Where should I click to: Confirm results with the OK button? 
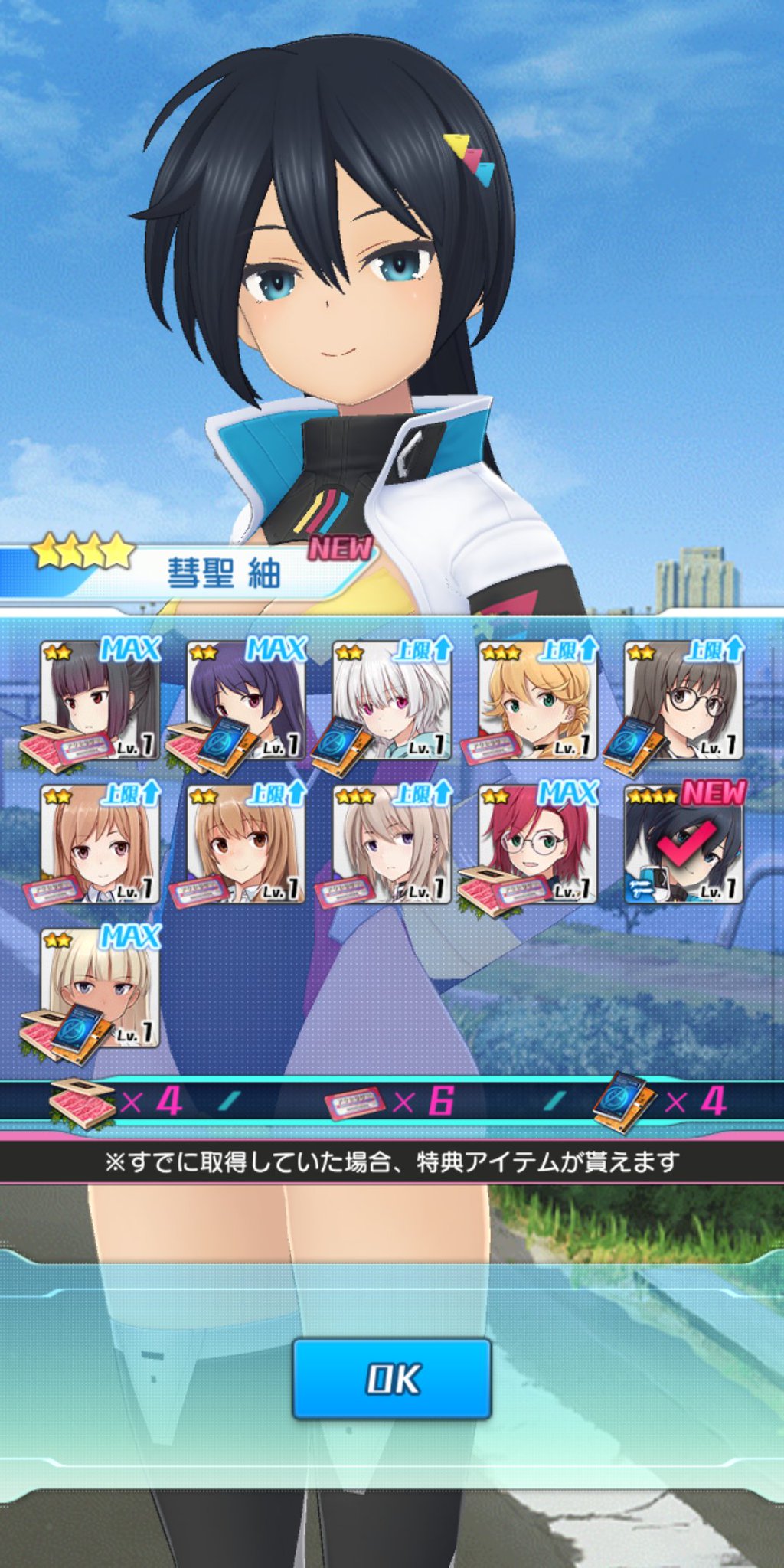pos(391,1378)
